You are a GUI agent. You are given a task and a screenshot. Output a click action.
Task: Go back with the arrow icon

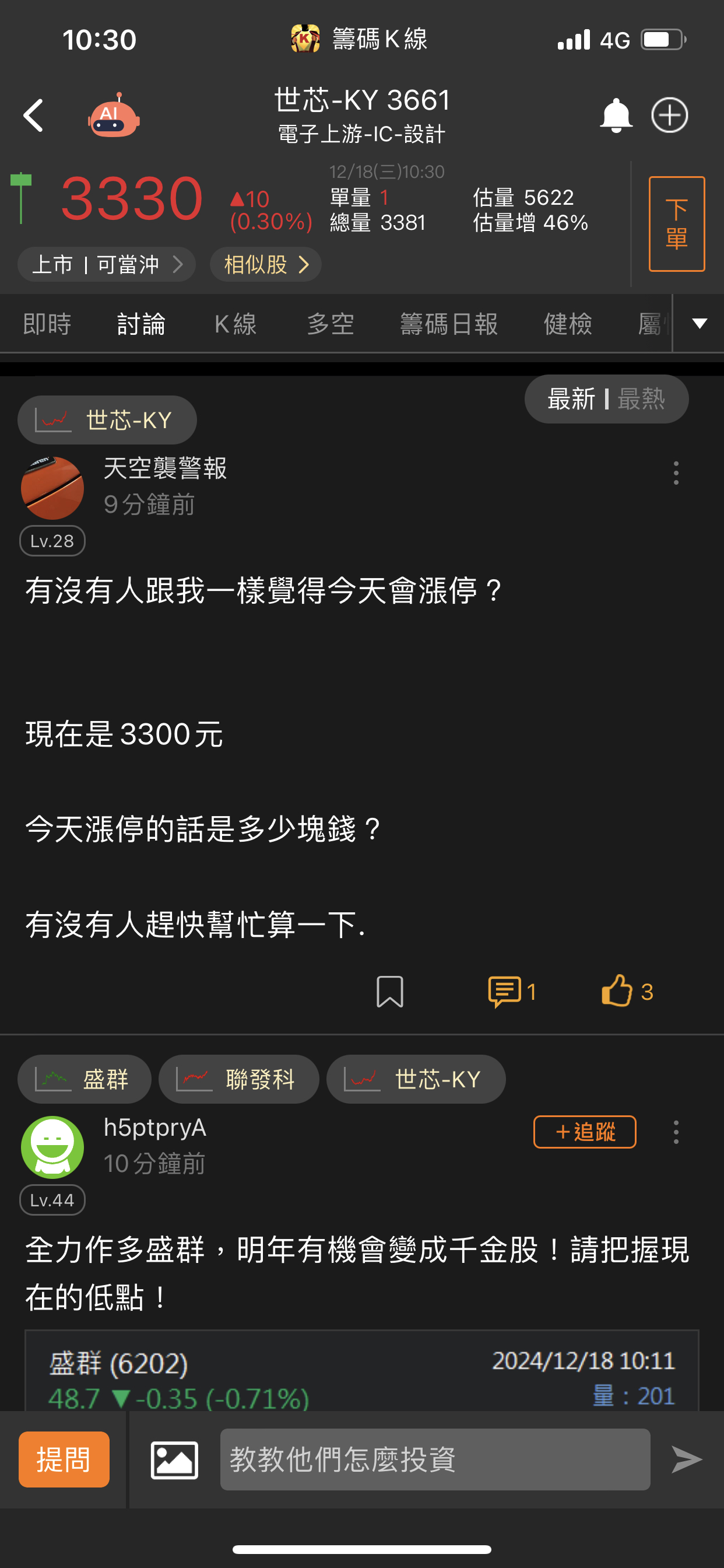click(x=34, y=115)
